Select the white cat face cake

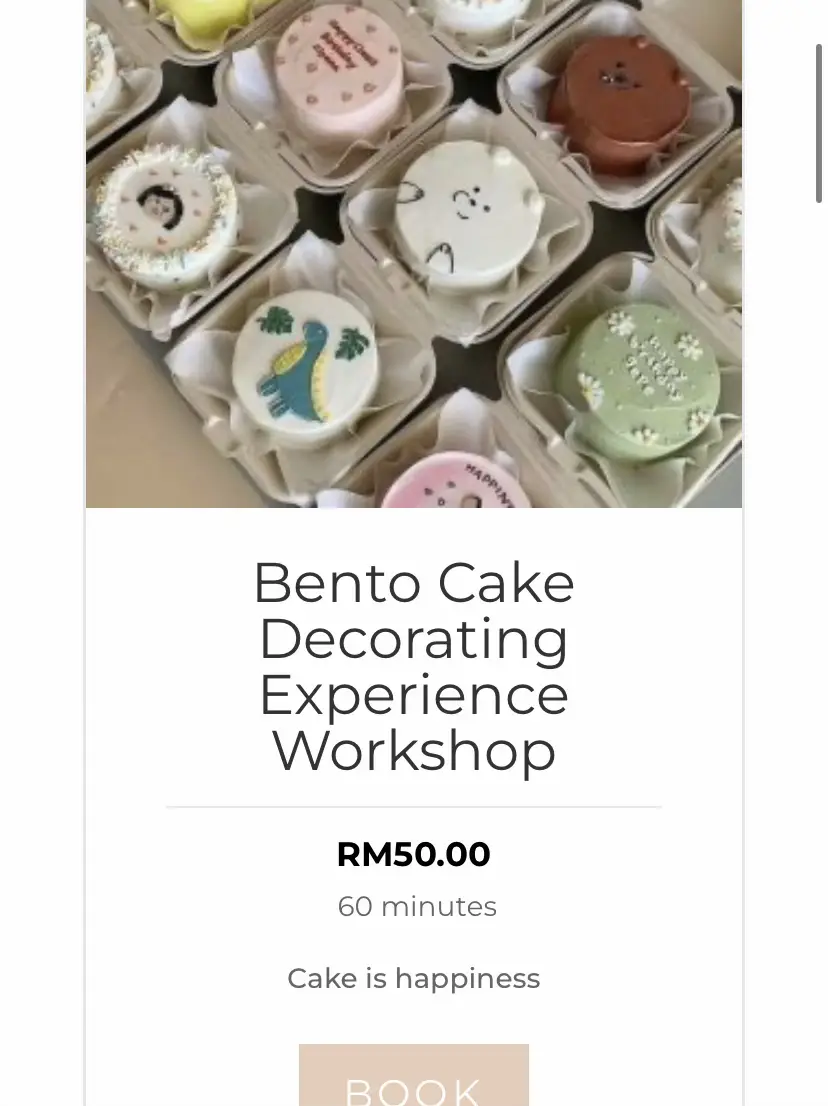click(465, 210)
